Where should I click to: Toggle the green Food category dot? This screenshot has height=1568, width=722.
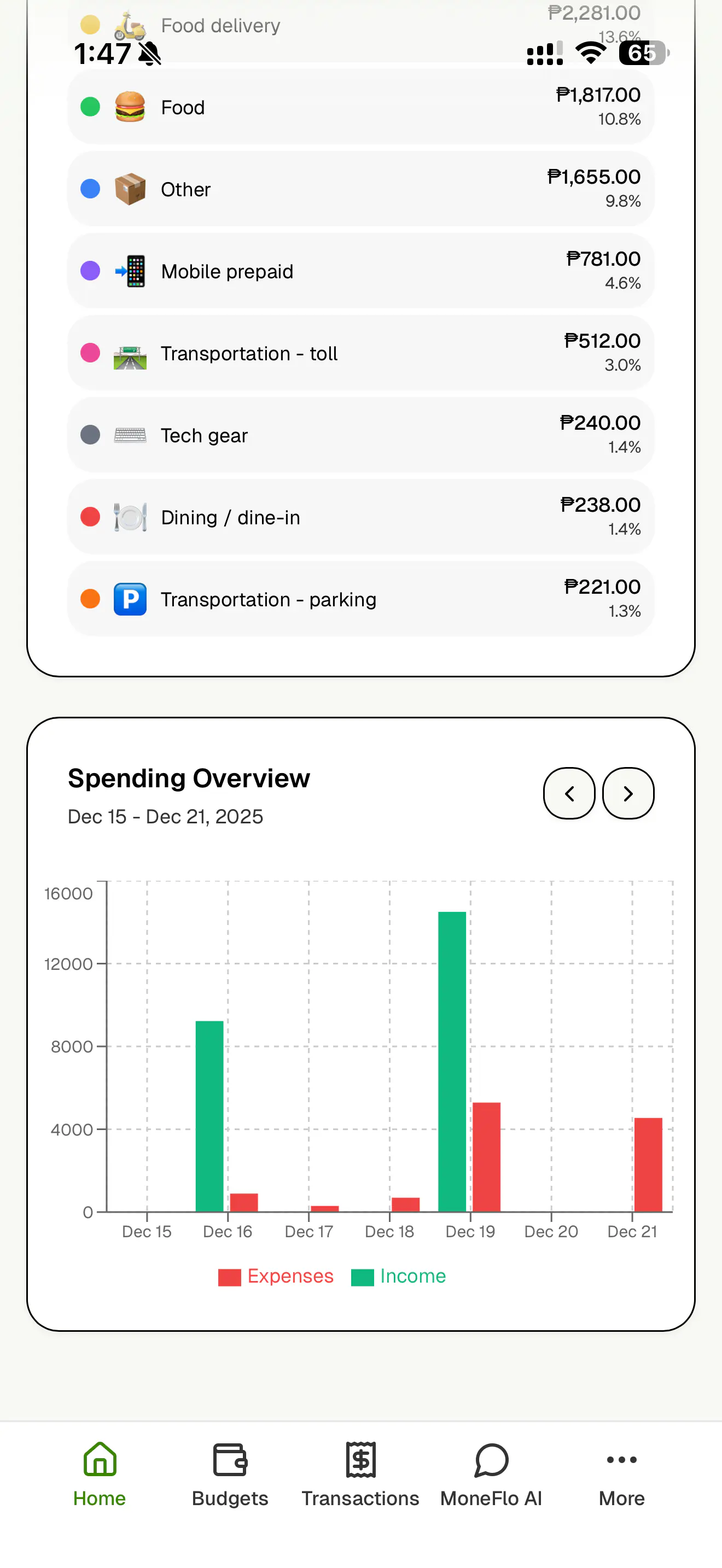click(90, 107)
